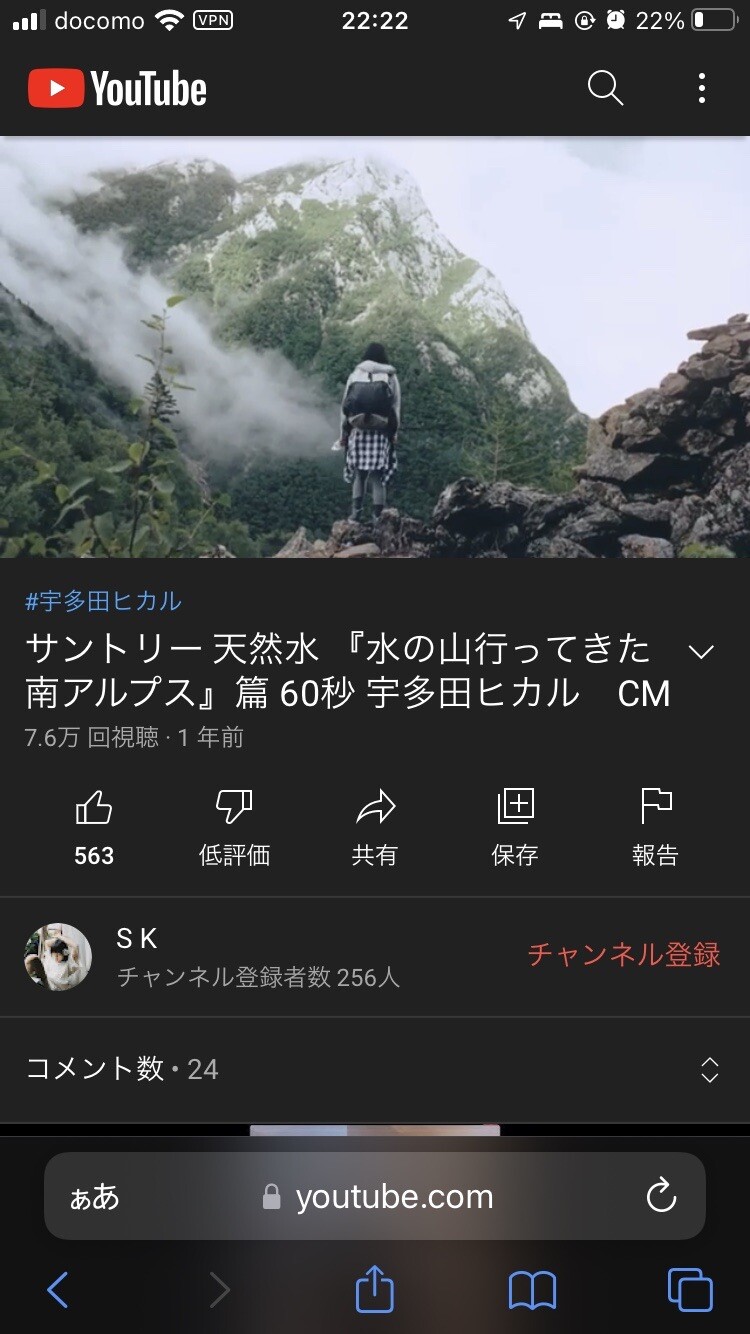The height and width of the screenshot is (1334, 750).
Task: Expand the video description chevron
Action: point(702,650)
